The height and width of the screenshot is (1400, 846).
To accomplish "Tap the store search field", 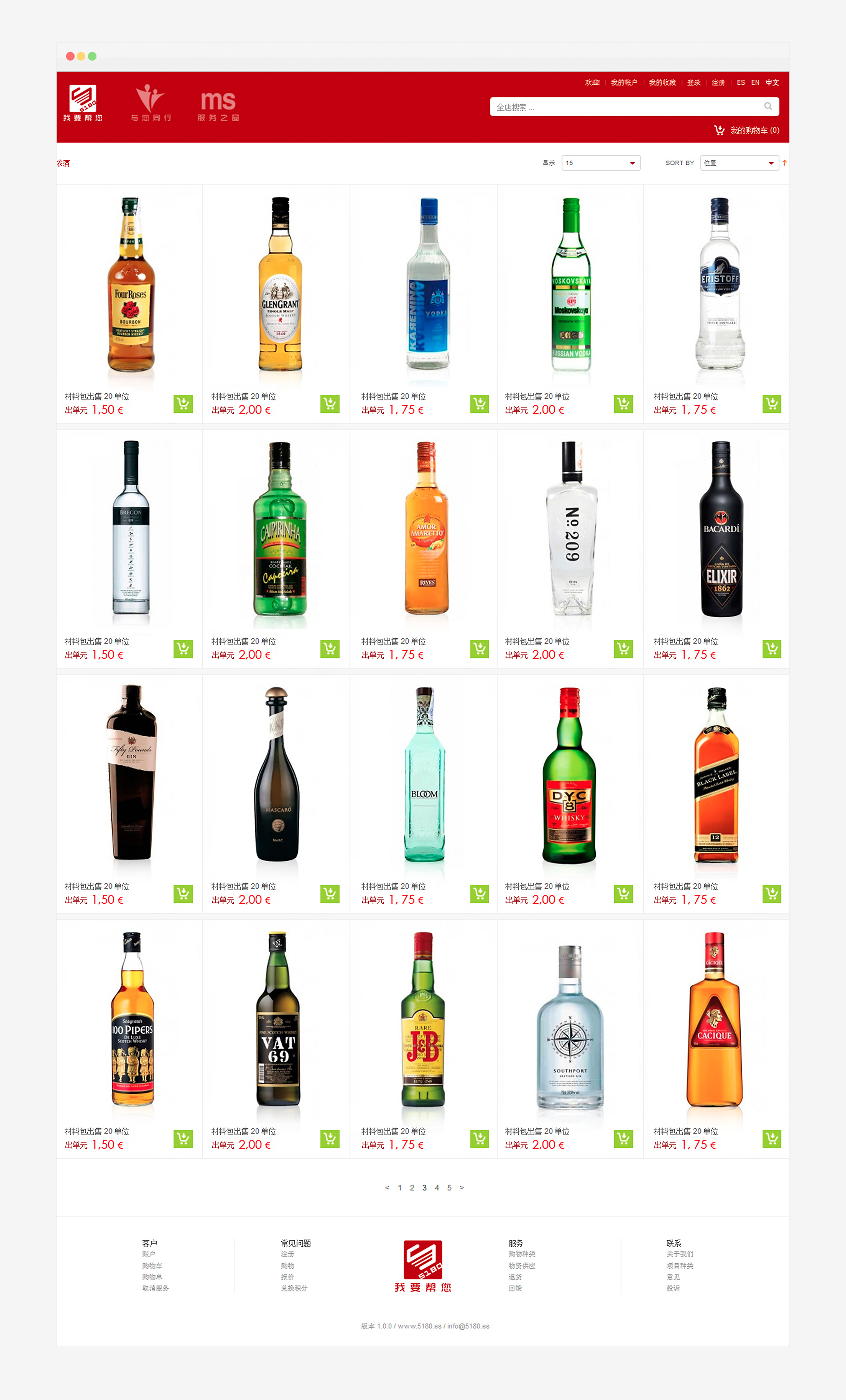I will tap(625, 107).
